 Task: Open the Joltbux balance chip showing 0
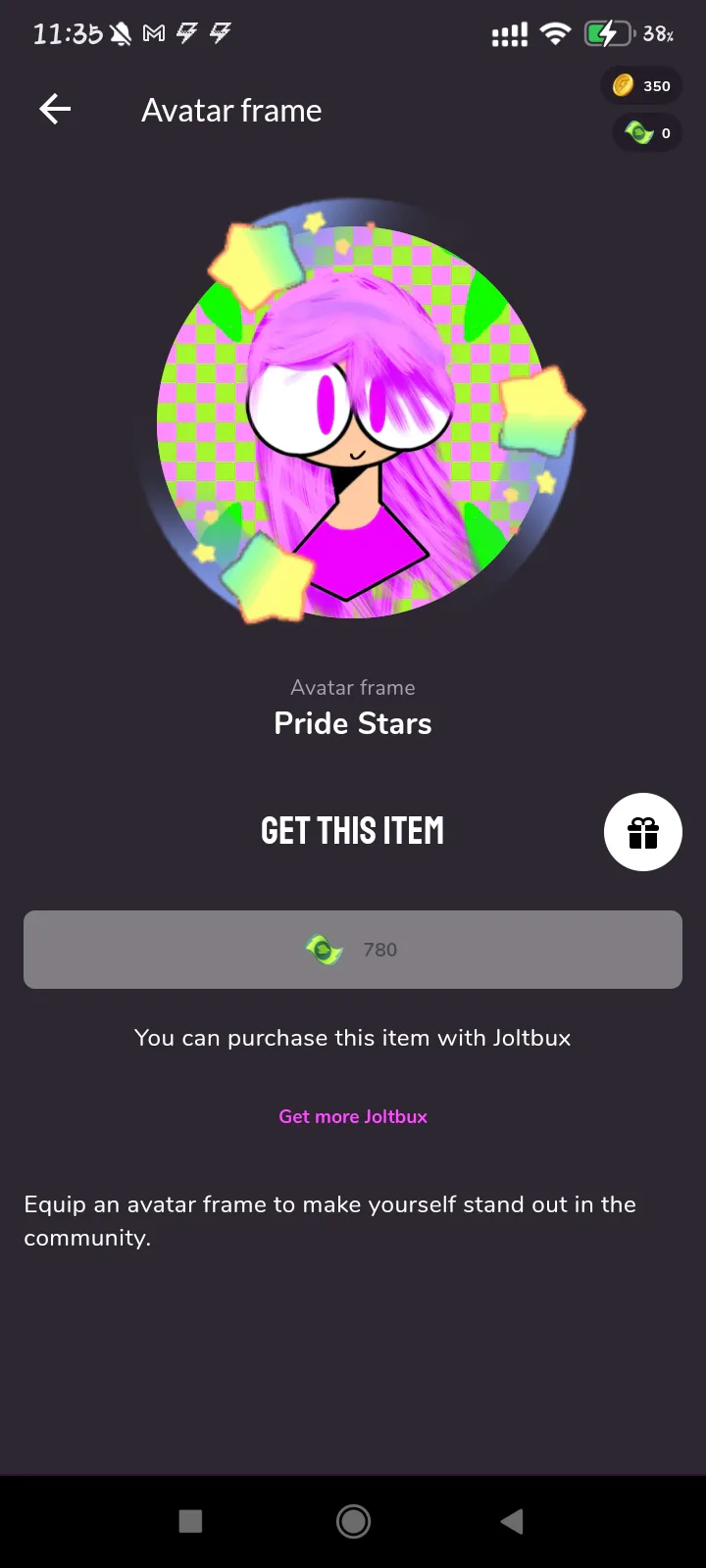click(646, 132)
